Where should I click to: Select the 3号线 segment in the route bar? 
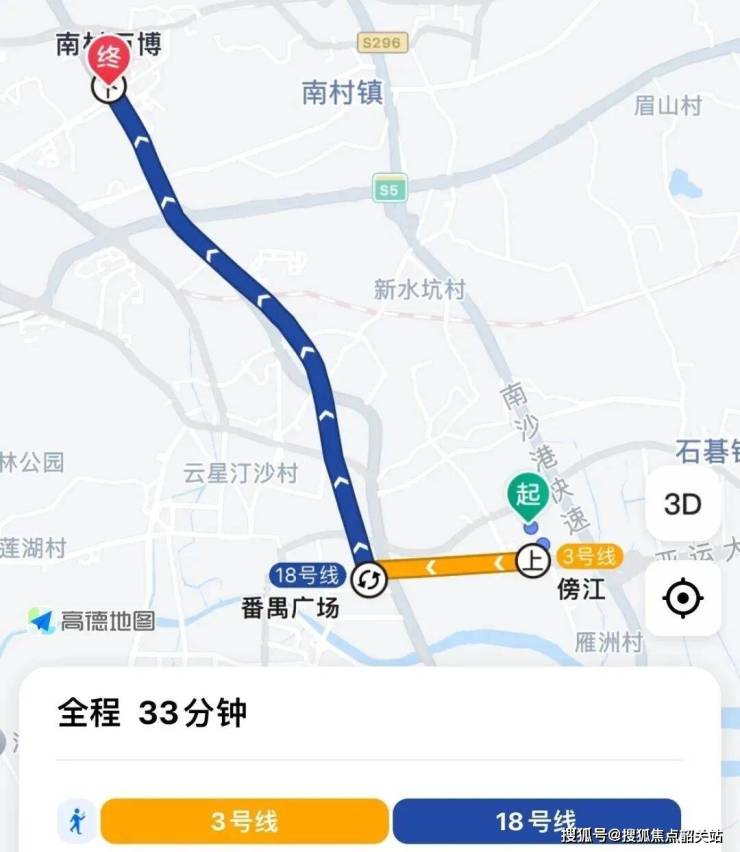(x=244, y=821)
